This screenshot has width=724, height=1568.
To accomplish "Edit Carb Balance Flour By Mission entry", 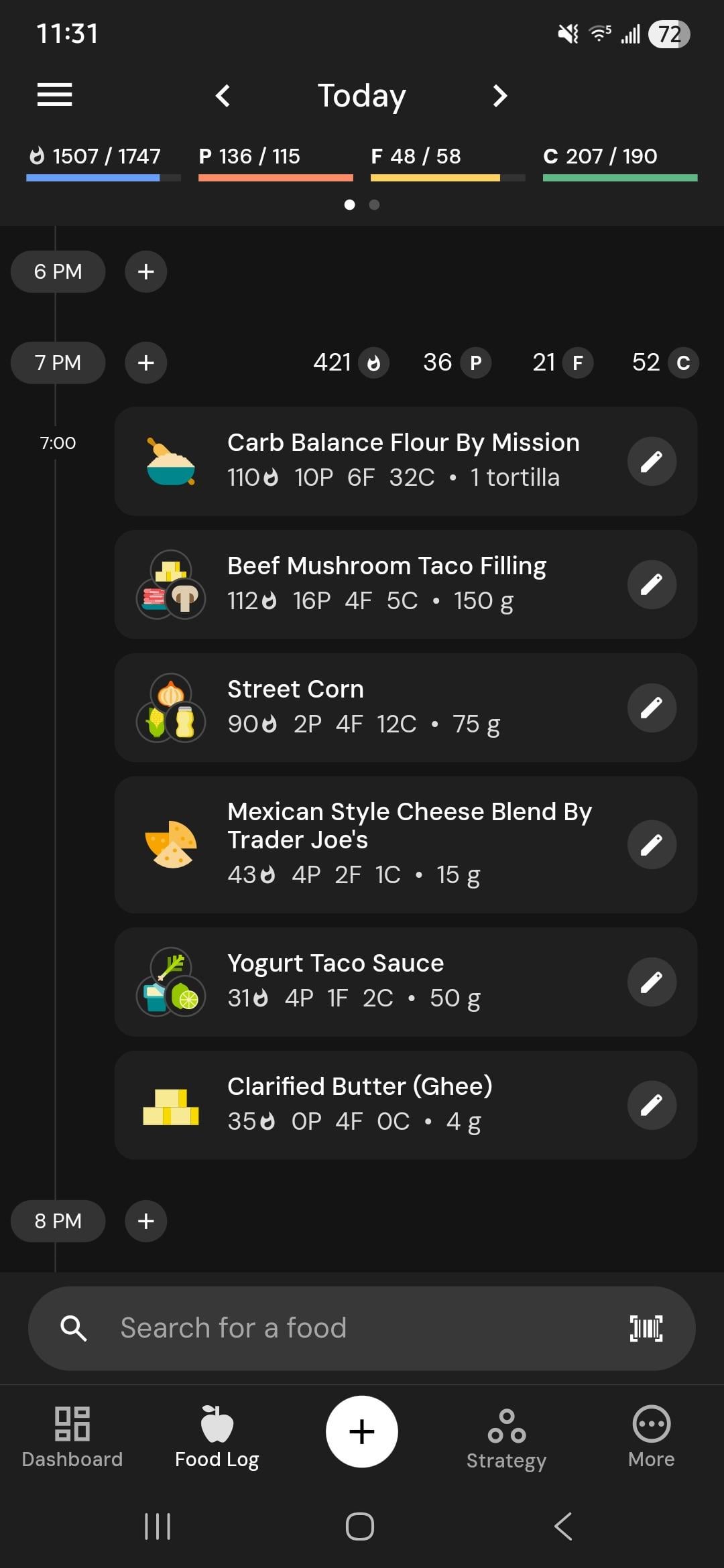I will pos(651,461).
